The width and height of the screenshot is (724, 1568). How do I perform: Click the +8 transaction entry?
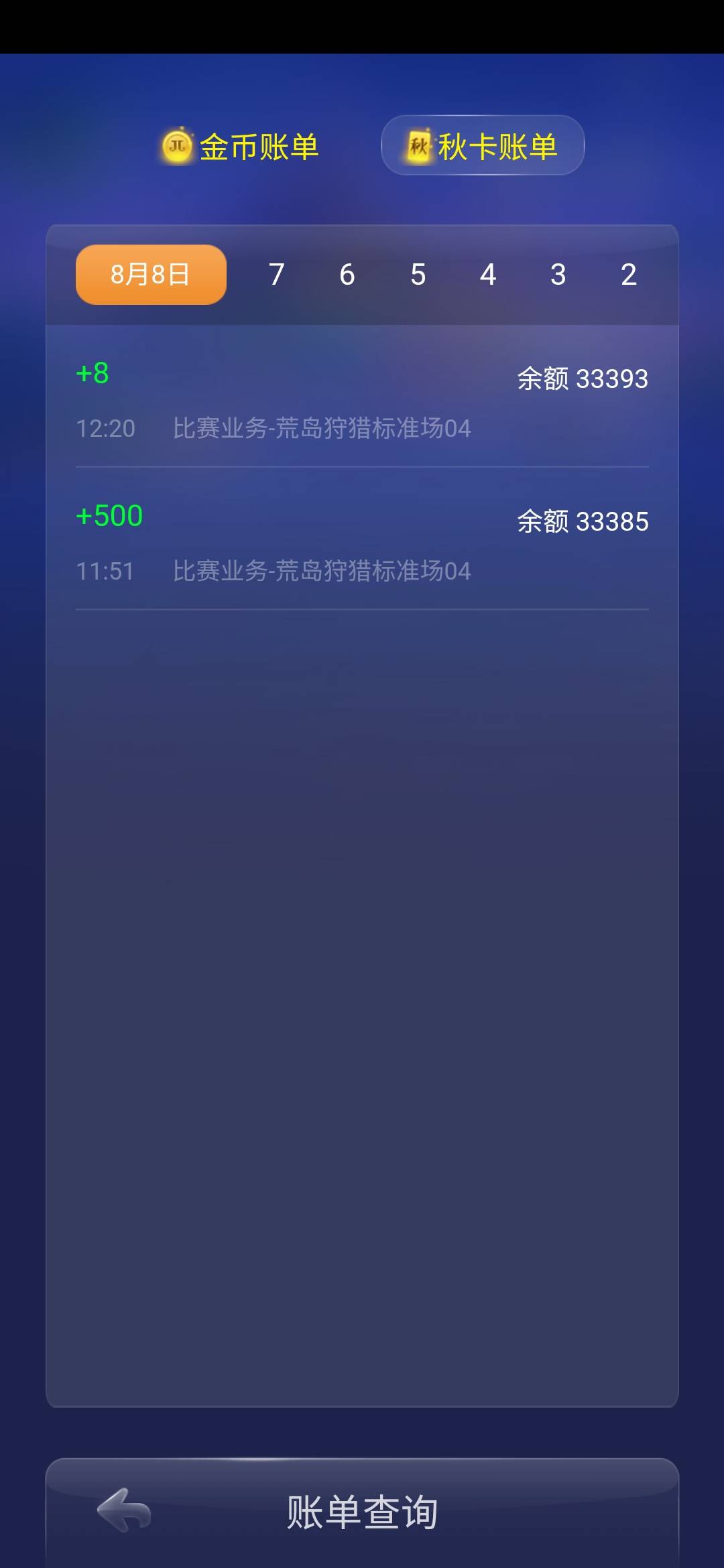click(94, 376)
